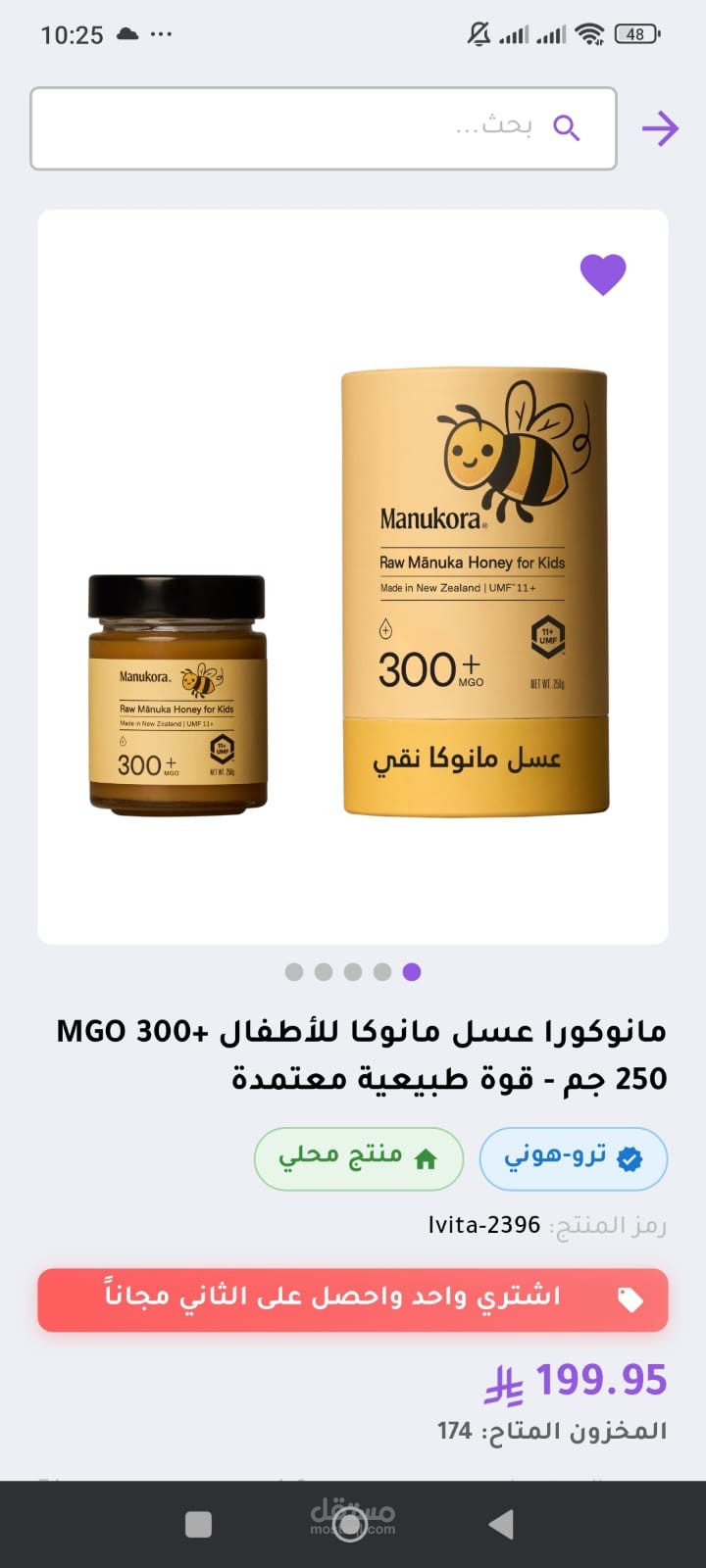Image resolution: width=706 pixels, height=1568 pixels.
Task: Open the buy one get one free offer
Action: coord(353,1299)
